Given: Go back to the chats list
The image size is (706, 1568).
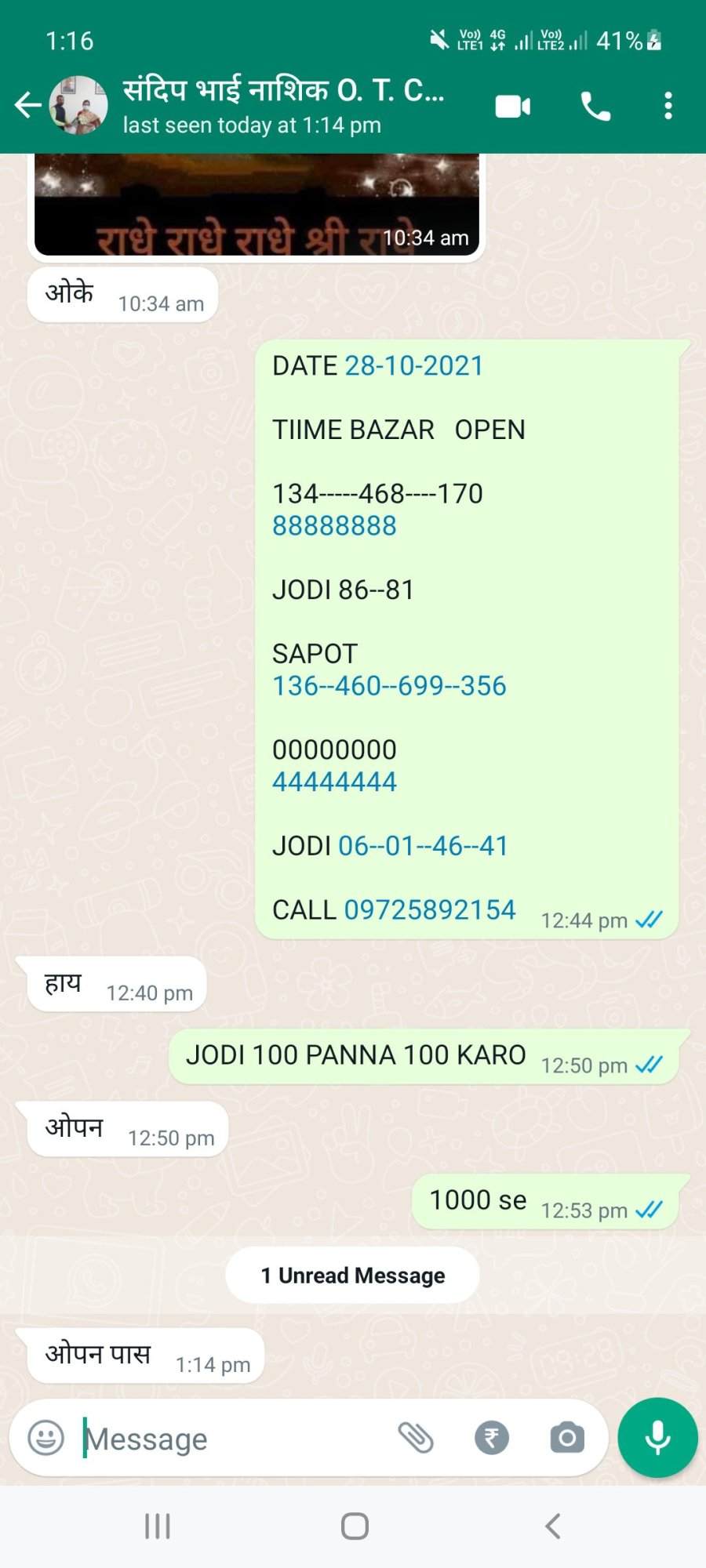Looking at the screenshot, I should click(27, 105).
